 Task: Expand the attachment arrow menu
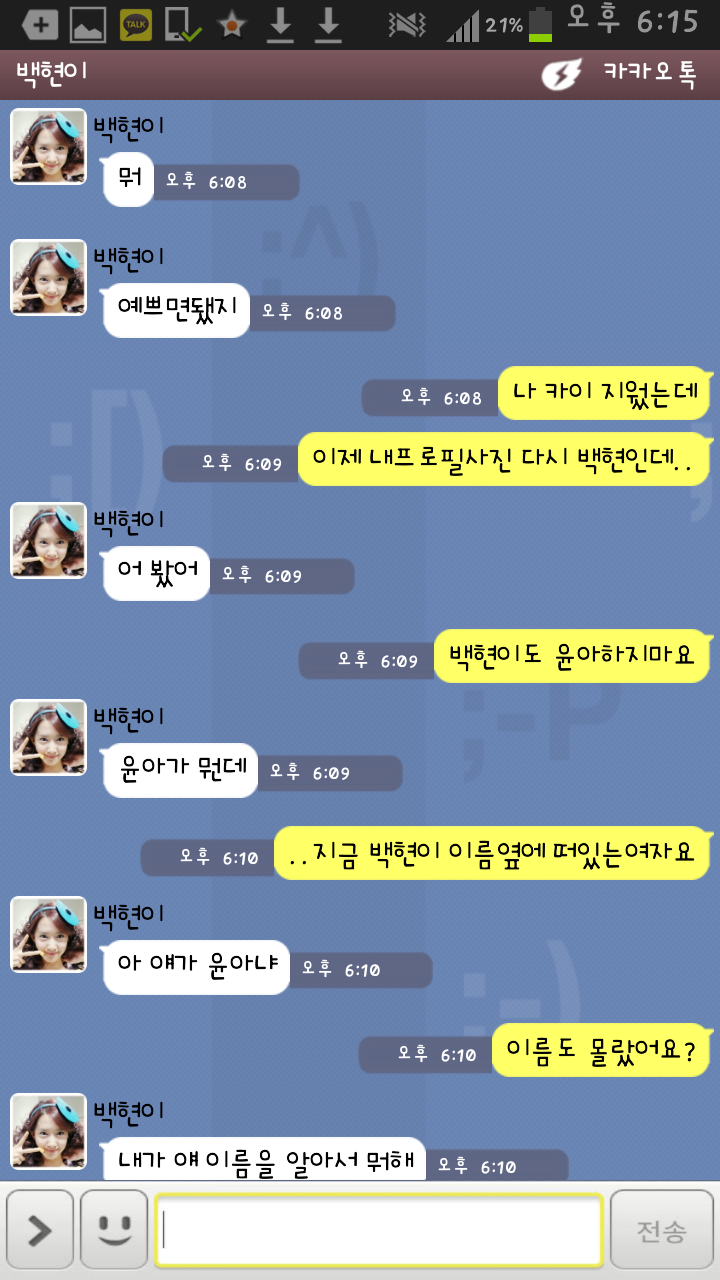(39, 1231)
